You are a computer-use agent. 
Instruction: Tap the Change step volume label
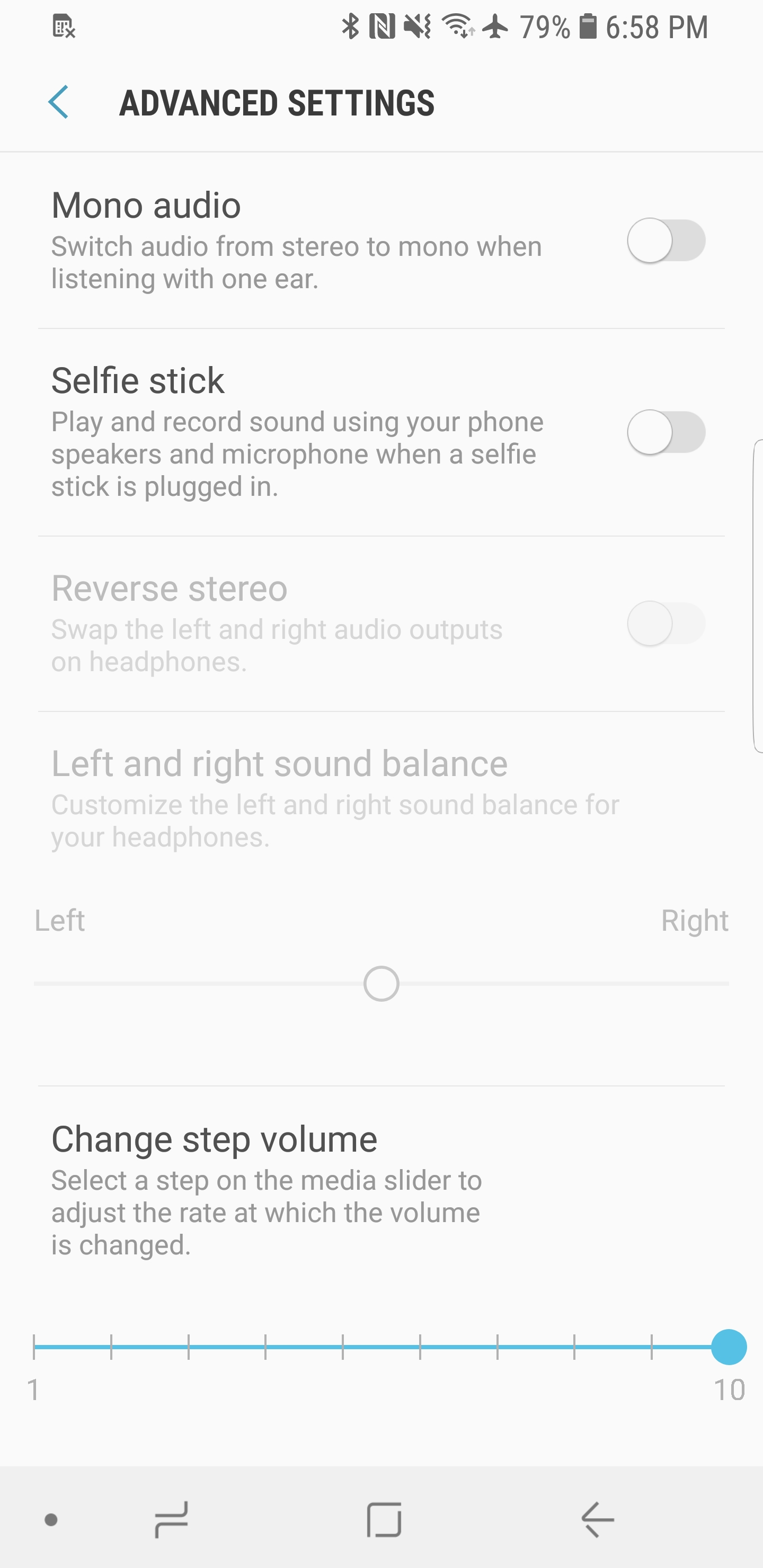[x=215, y=1138]
